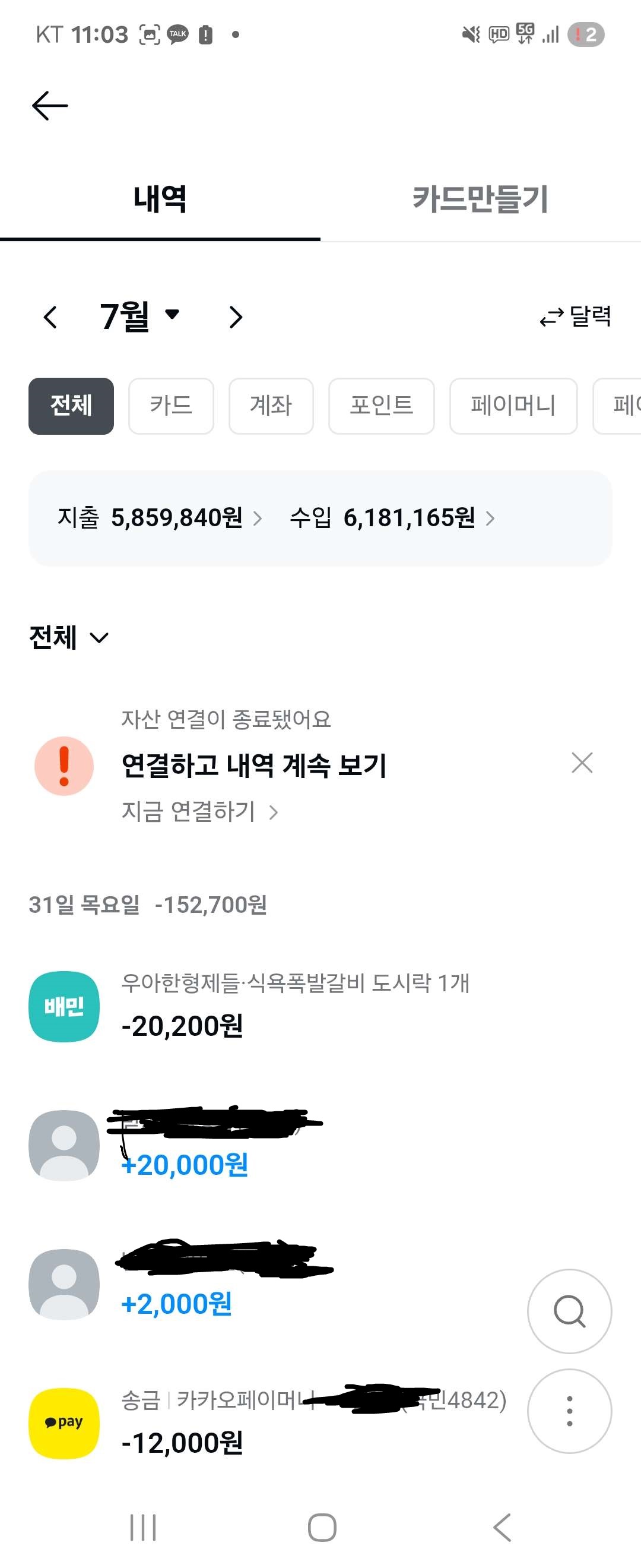Switch to 달력 calendar view
The width and height of the screenshot is (641, 1568).
tap(575, 317)
